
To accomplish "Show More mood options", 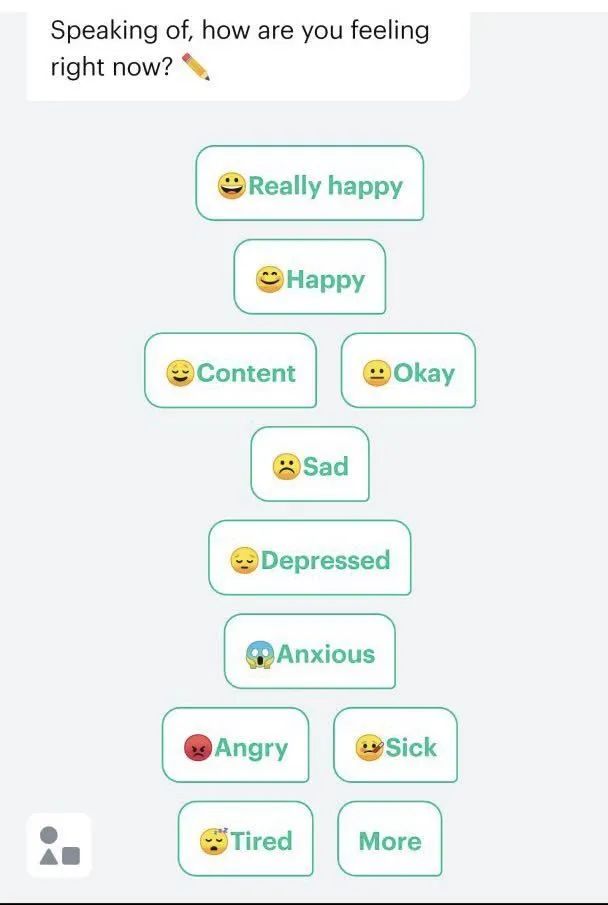I will (389, 840).
